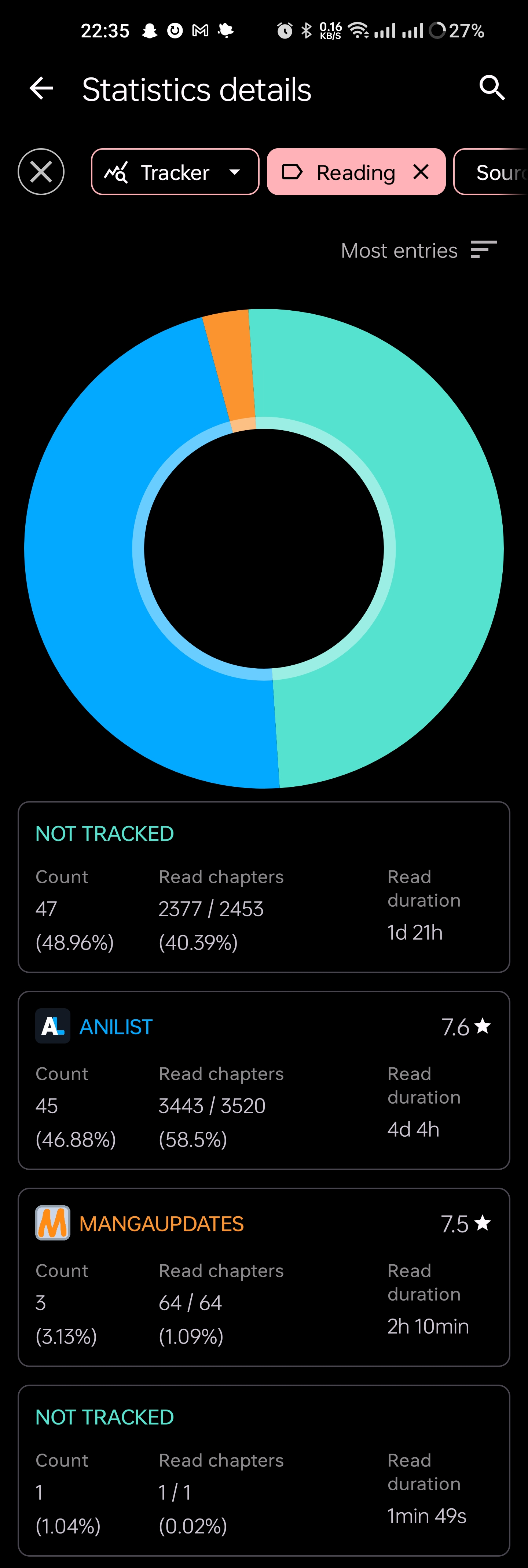Clear all filters with the circled X
Viewport: 528px width, 1568px height.
tap(41, 172)
